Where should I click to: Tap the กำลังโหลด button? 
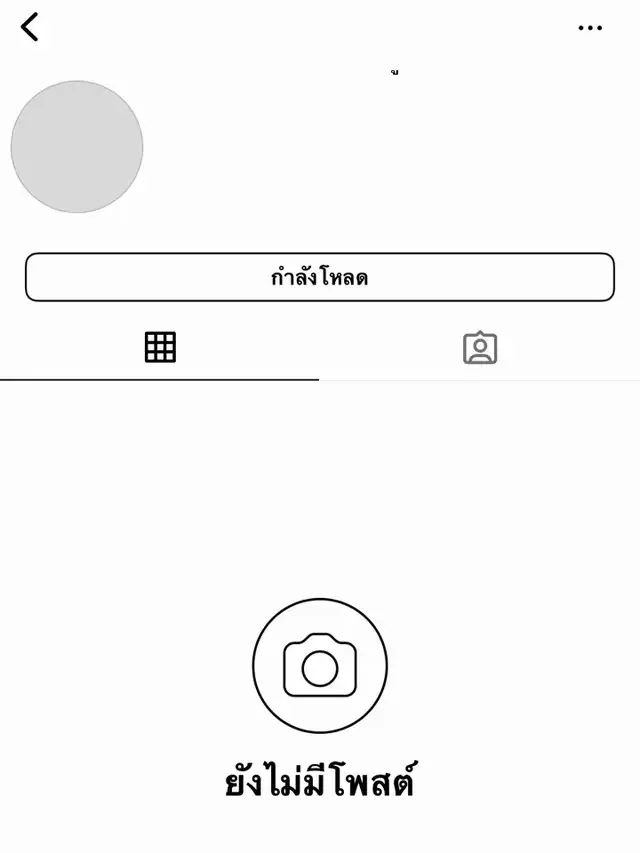click(320, 277)
